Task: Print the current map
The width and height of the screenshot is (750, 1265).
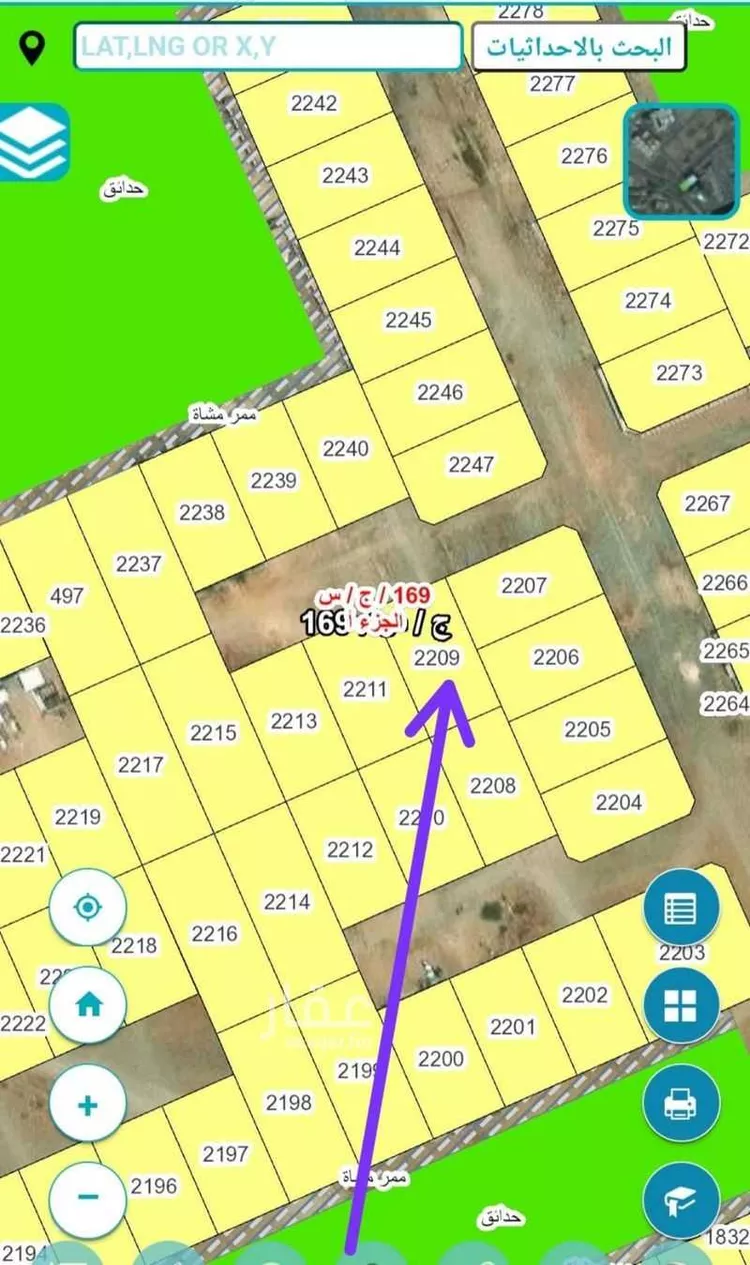Action: click(x=682, y=1103)
